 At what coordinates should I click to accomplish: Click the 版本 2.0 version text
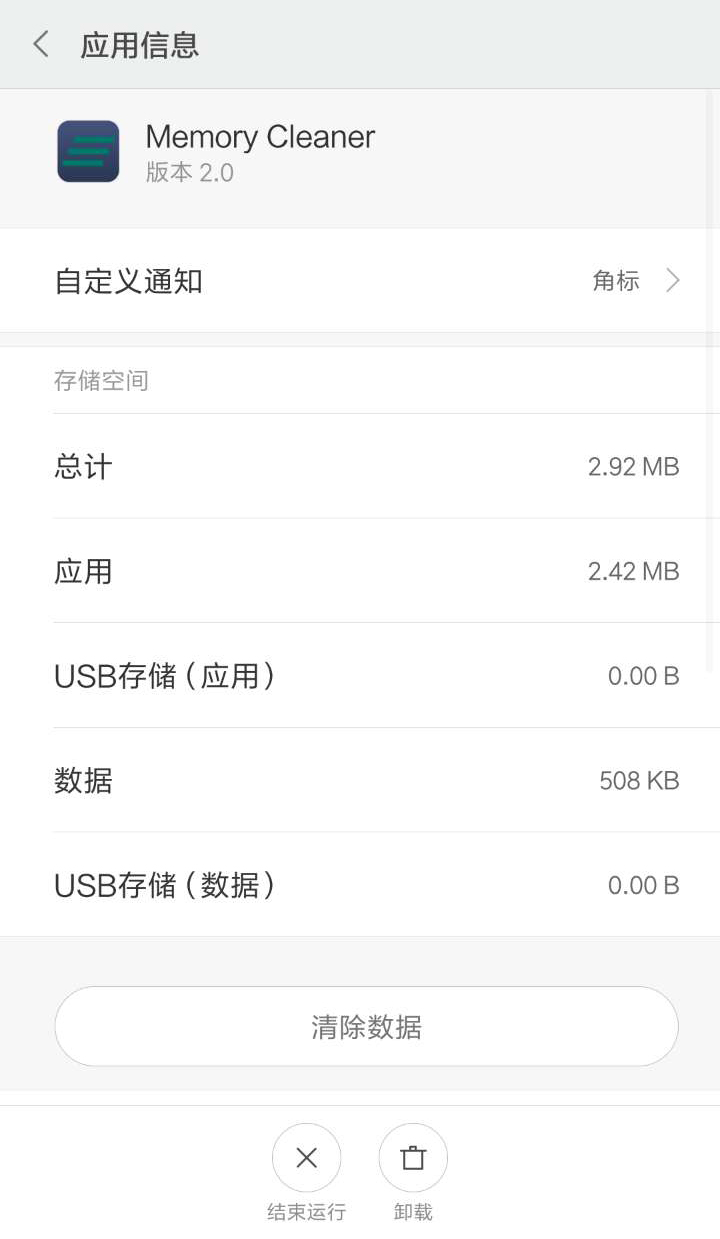click(189, 172)
